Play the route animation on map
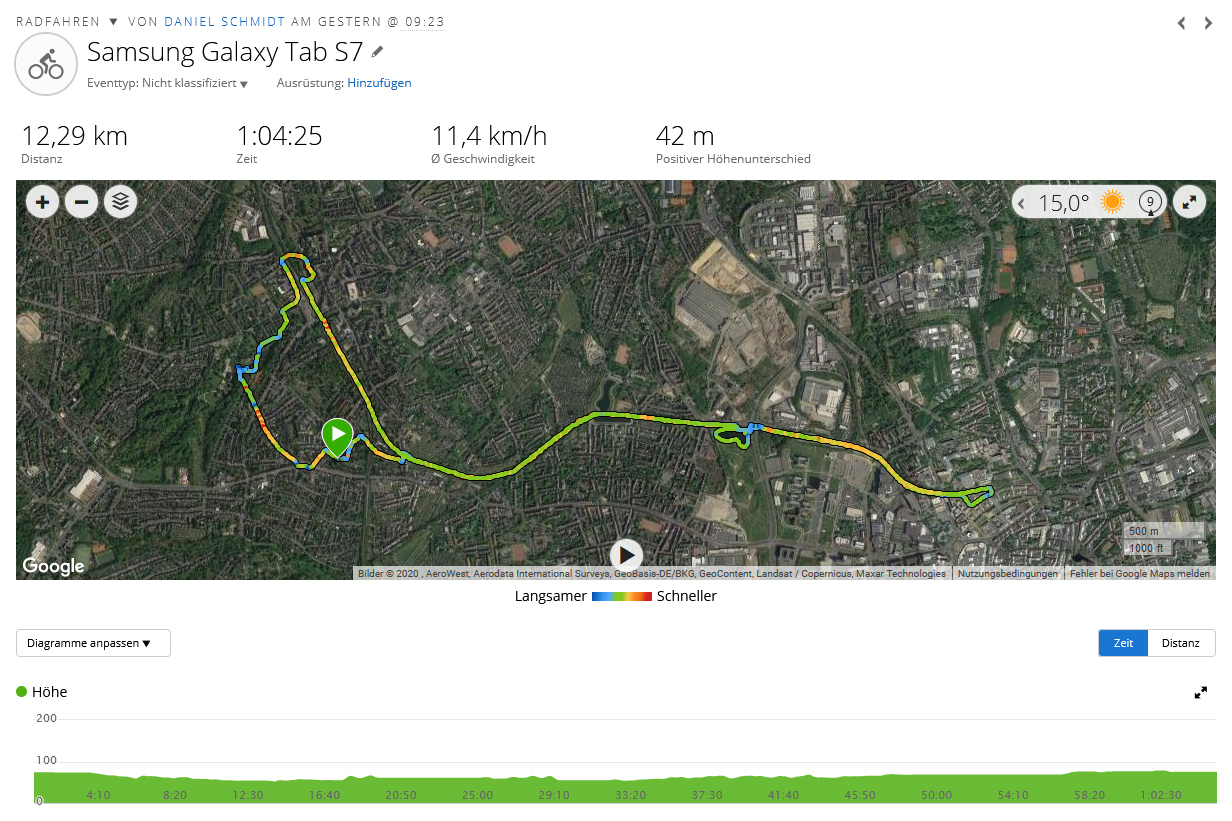1232x821 pixels. click(x=626, y=554)
